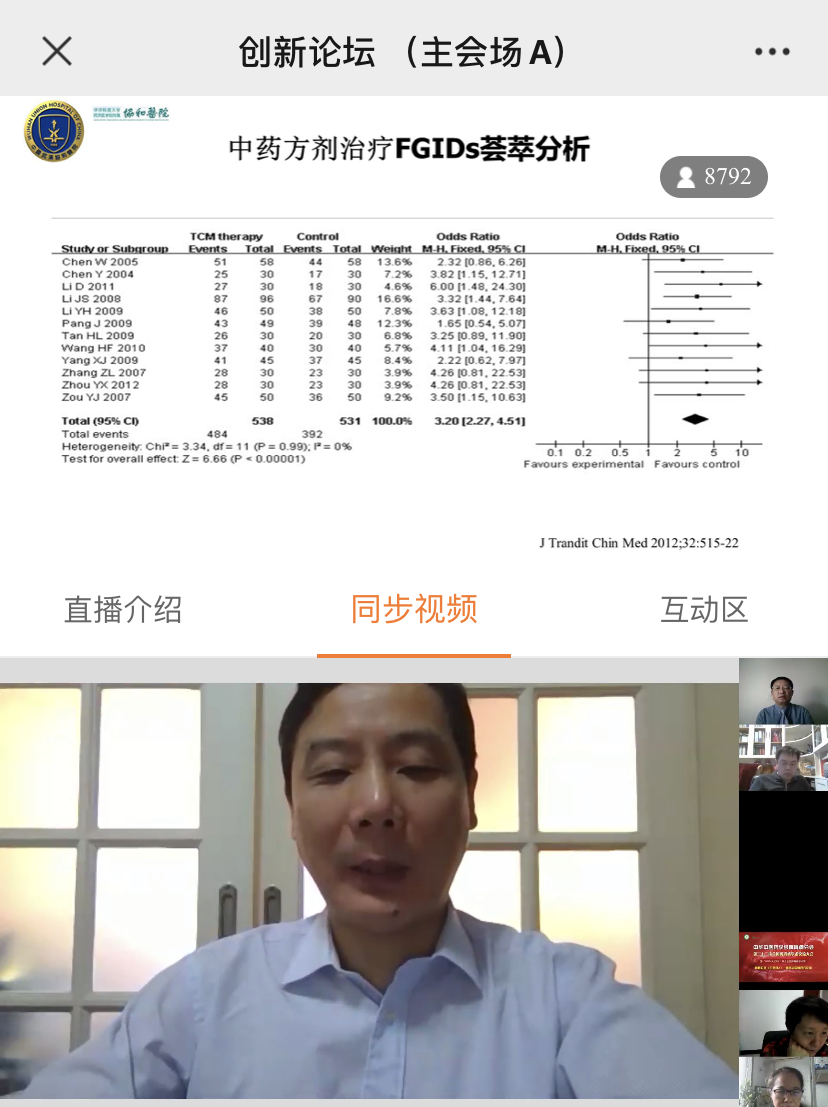Switch to the 互动区 tab
The width and height of the screenshot is (828, 1107).
704,610
